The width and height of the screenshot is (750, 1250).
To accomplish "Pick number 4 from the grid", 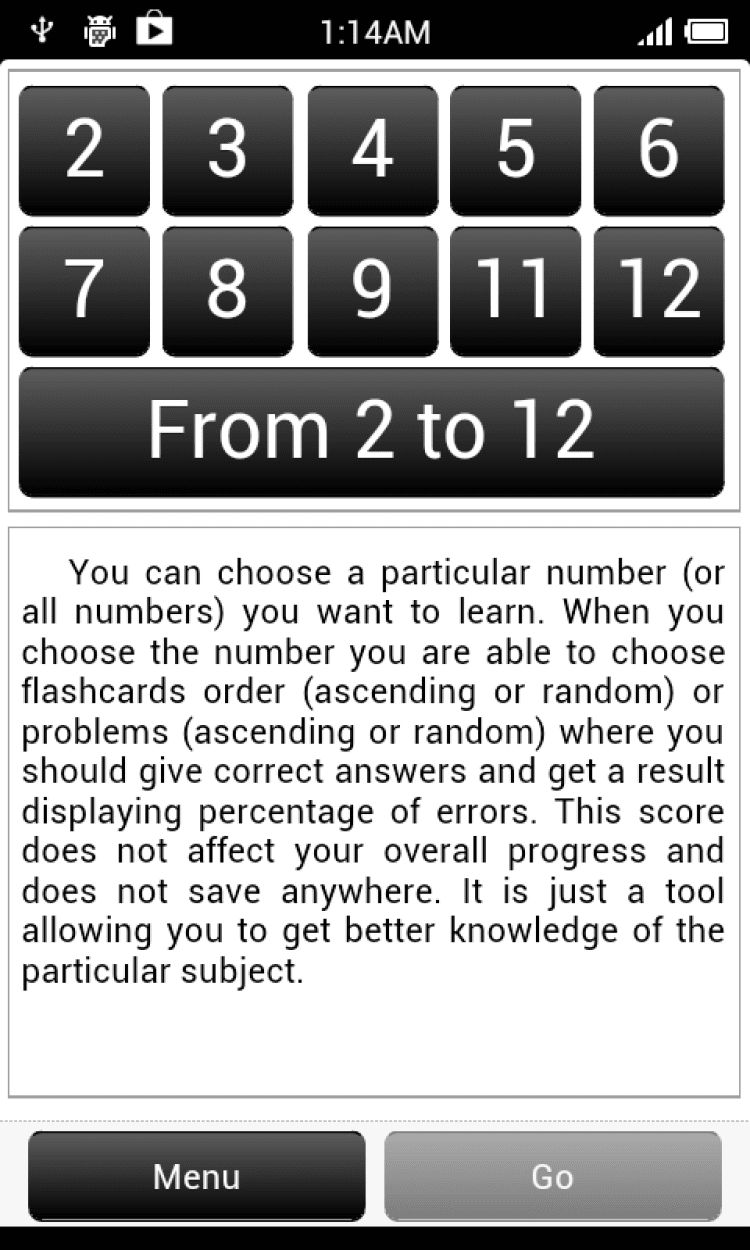I will [372, 151].
